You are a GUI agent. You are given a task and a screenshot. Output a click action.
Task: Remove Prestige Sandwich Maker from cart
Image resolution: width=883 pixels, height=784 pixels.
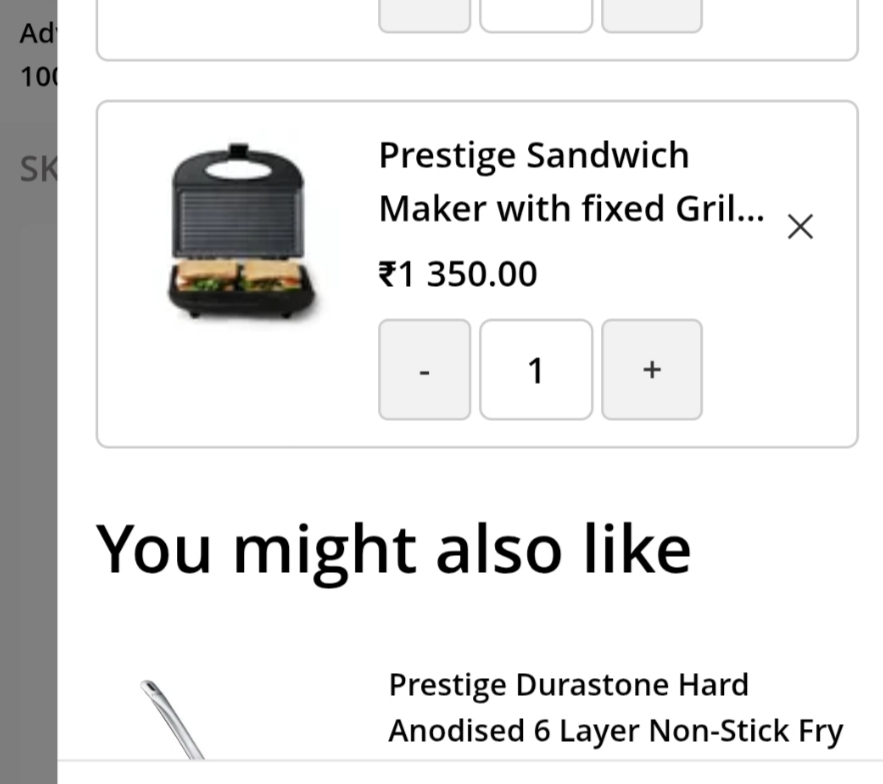coord(800,227)
